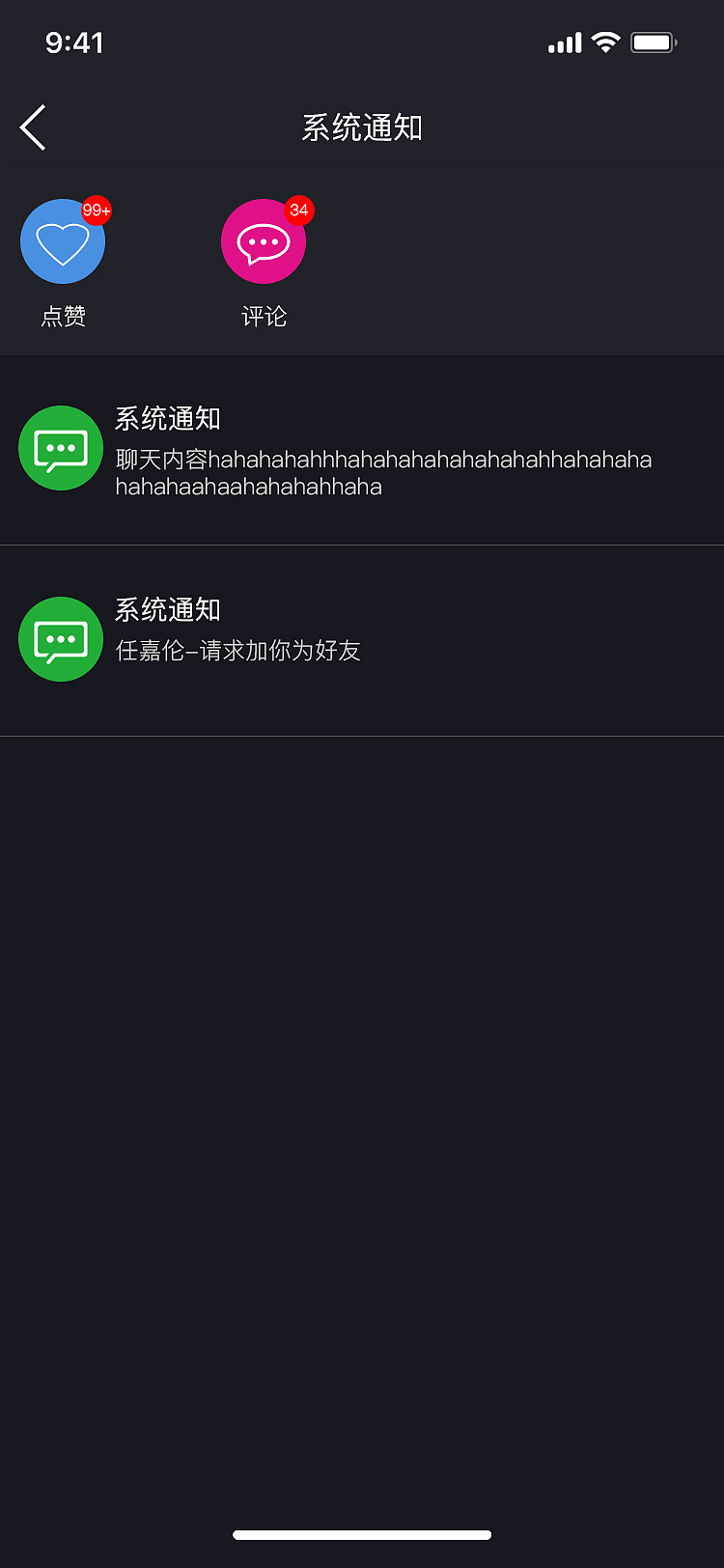This screenshot has height=1568, width=724.
Task: Tap the first 系统通知 heading text
Action: tap(167, 419)
